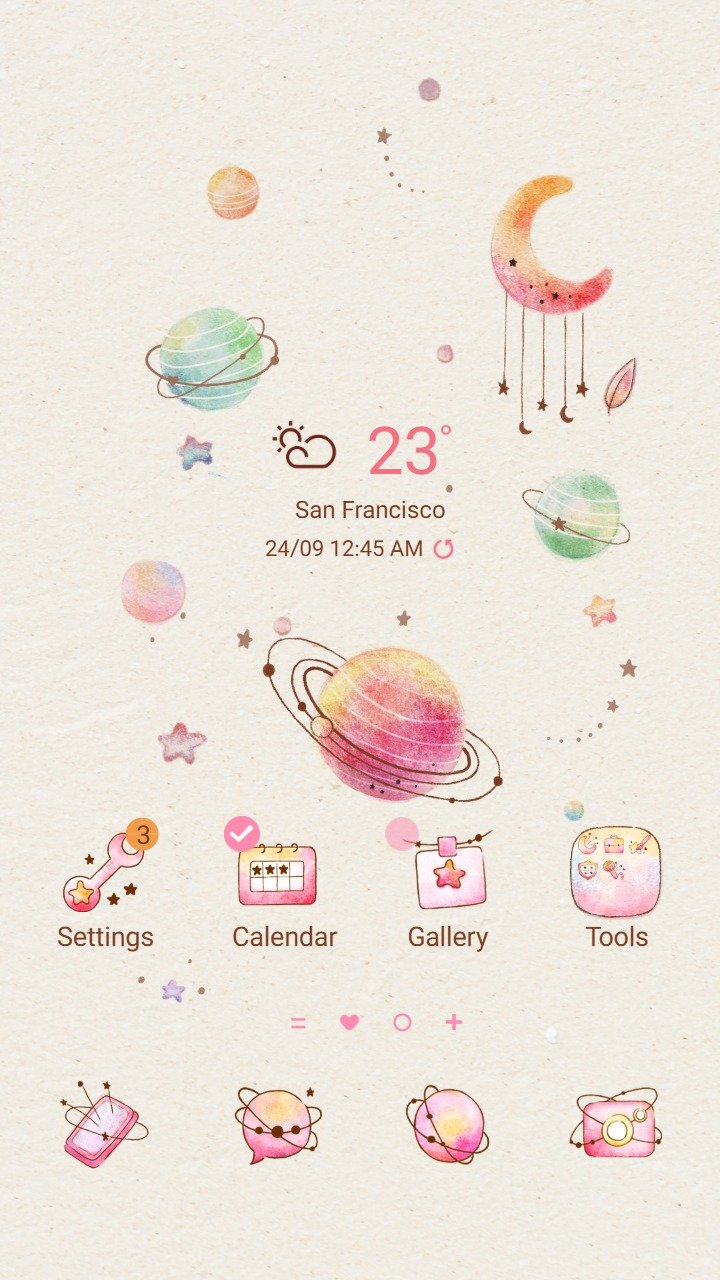Launch the planet browser icon in the dock
Screen dimensions: 720x1280
pos(448,1124)
